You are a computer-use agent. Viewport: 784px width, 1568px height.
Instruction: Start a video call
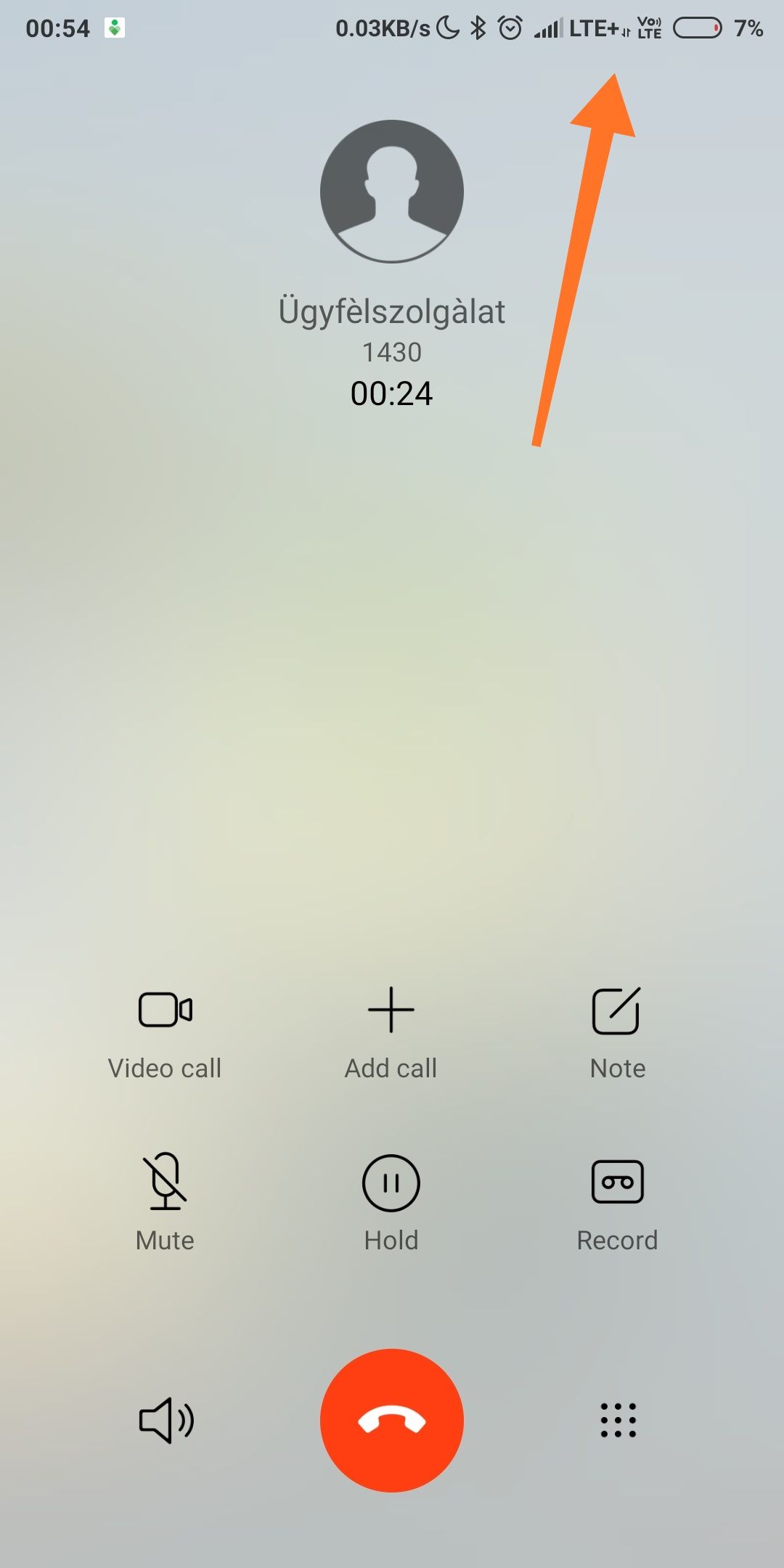(x=165, y=1033)
